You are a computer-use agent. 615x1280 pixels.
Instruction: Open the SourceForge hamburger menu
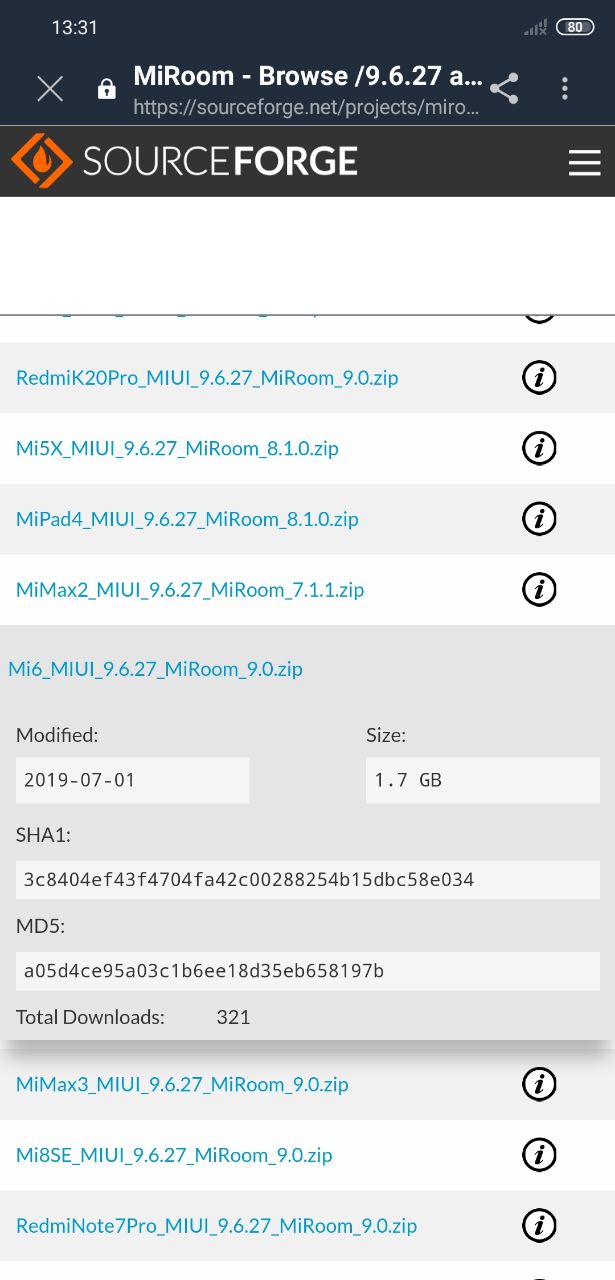585,163
